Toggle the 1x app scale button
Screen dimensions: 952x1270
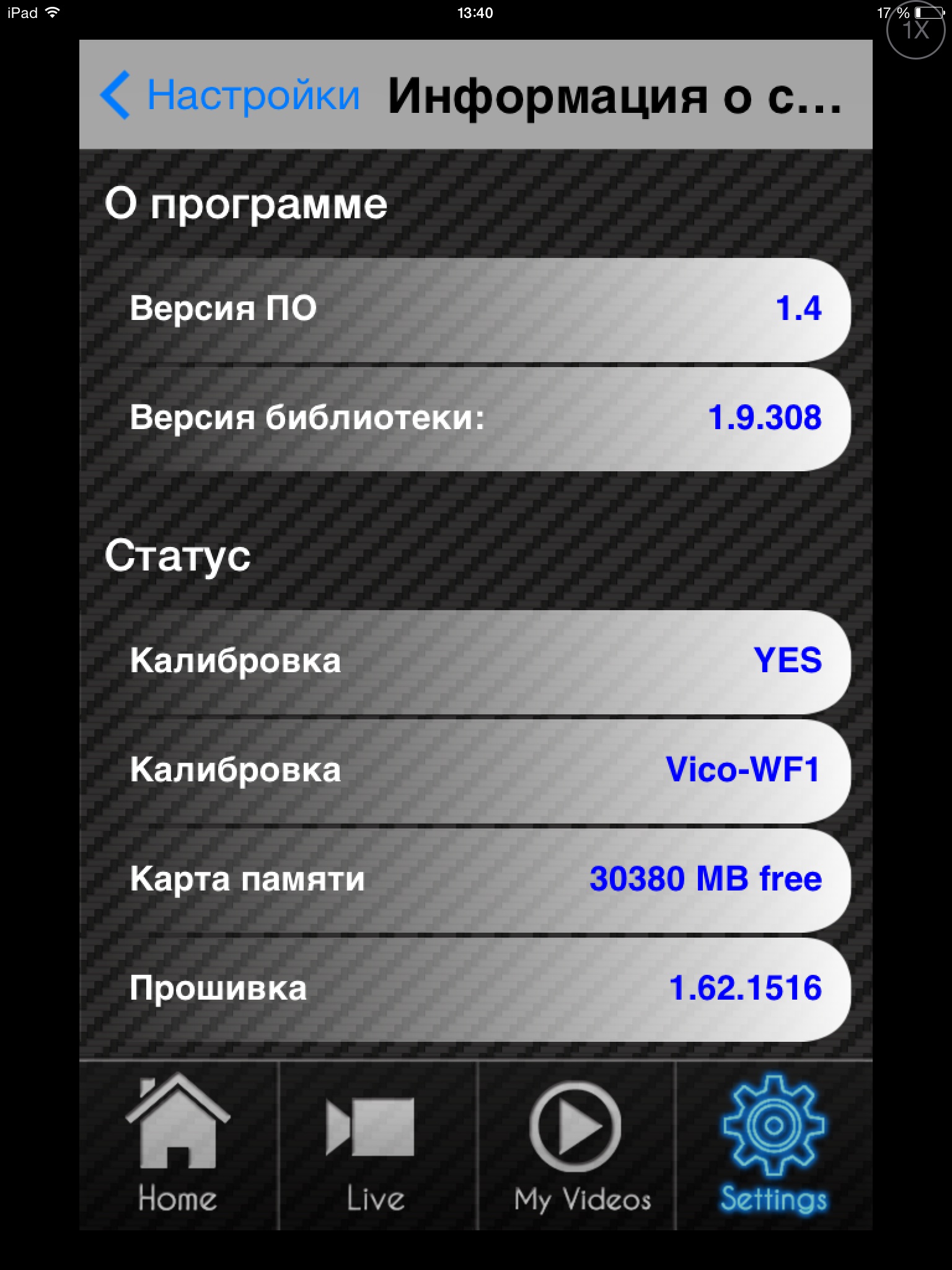[915, 30]
